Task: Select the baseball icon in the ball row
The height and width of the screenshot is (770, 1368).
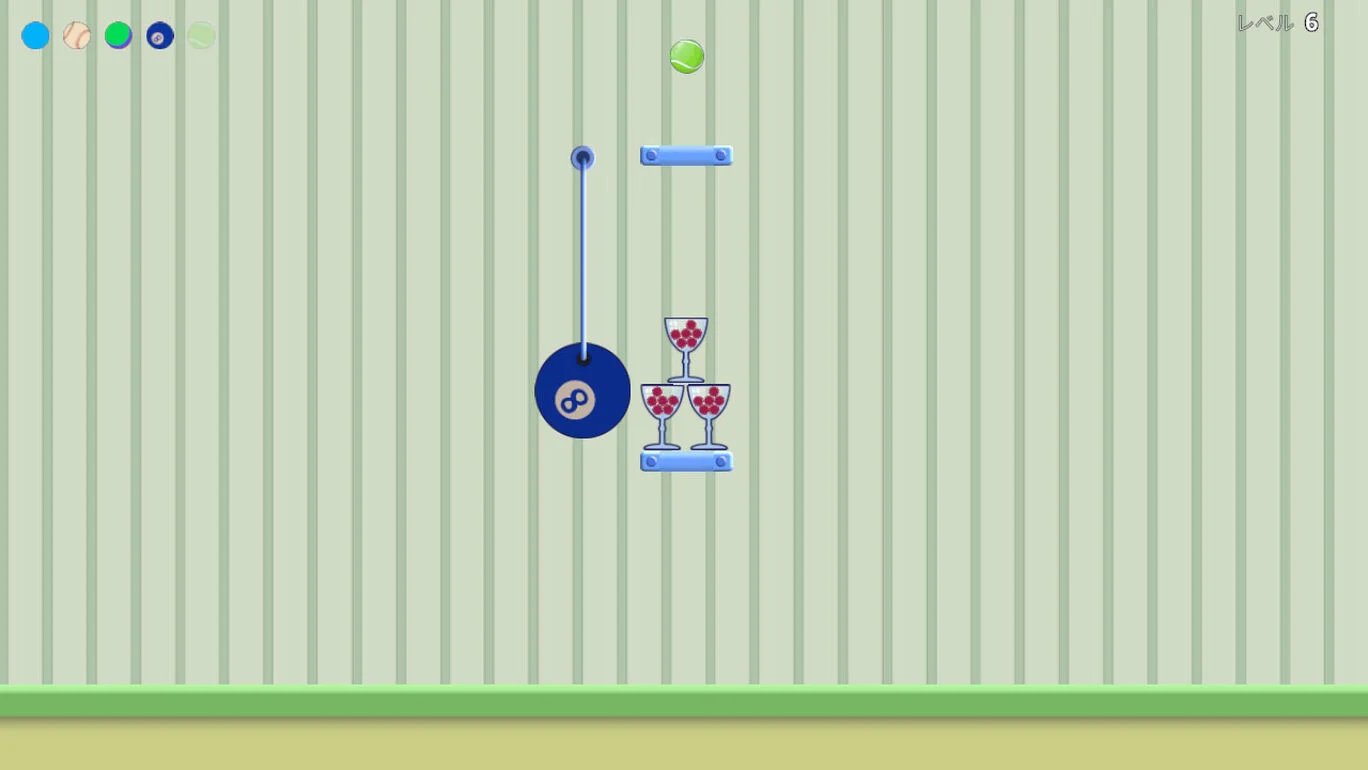Action: (77, 36)
